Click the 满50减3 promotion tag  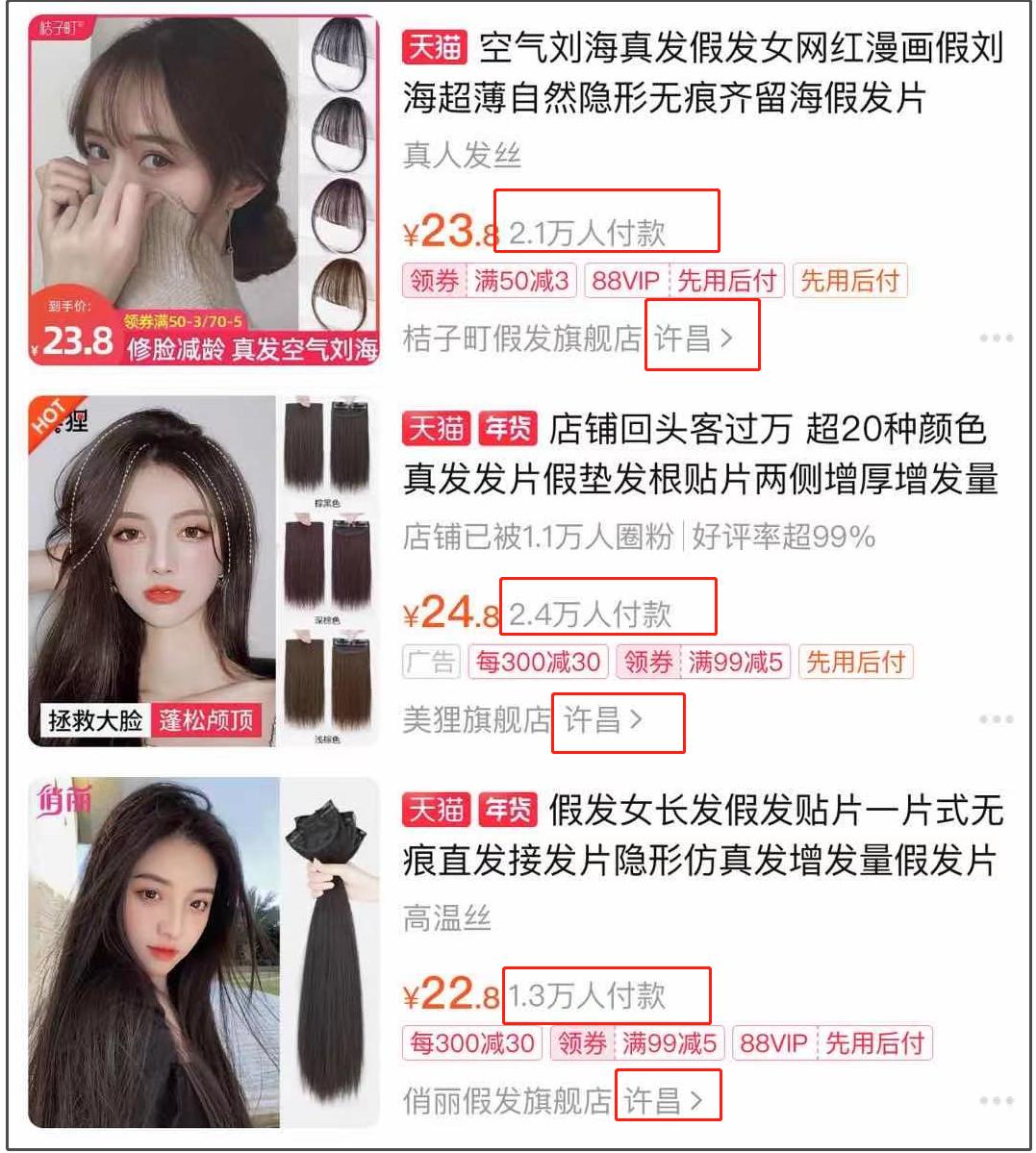coord(522,282)
